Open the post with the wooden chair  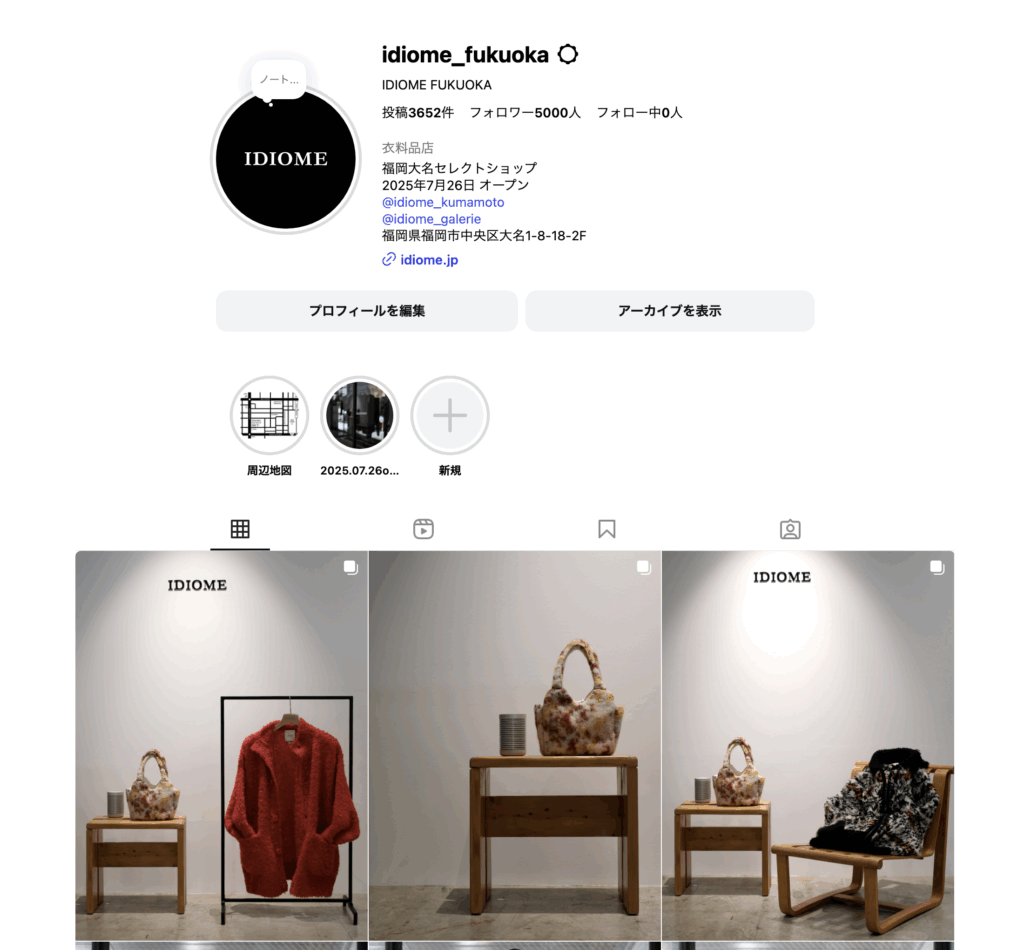(x=808, y=745)
